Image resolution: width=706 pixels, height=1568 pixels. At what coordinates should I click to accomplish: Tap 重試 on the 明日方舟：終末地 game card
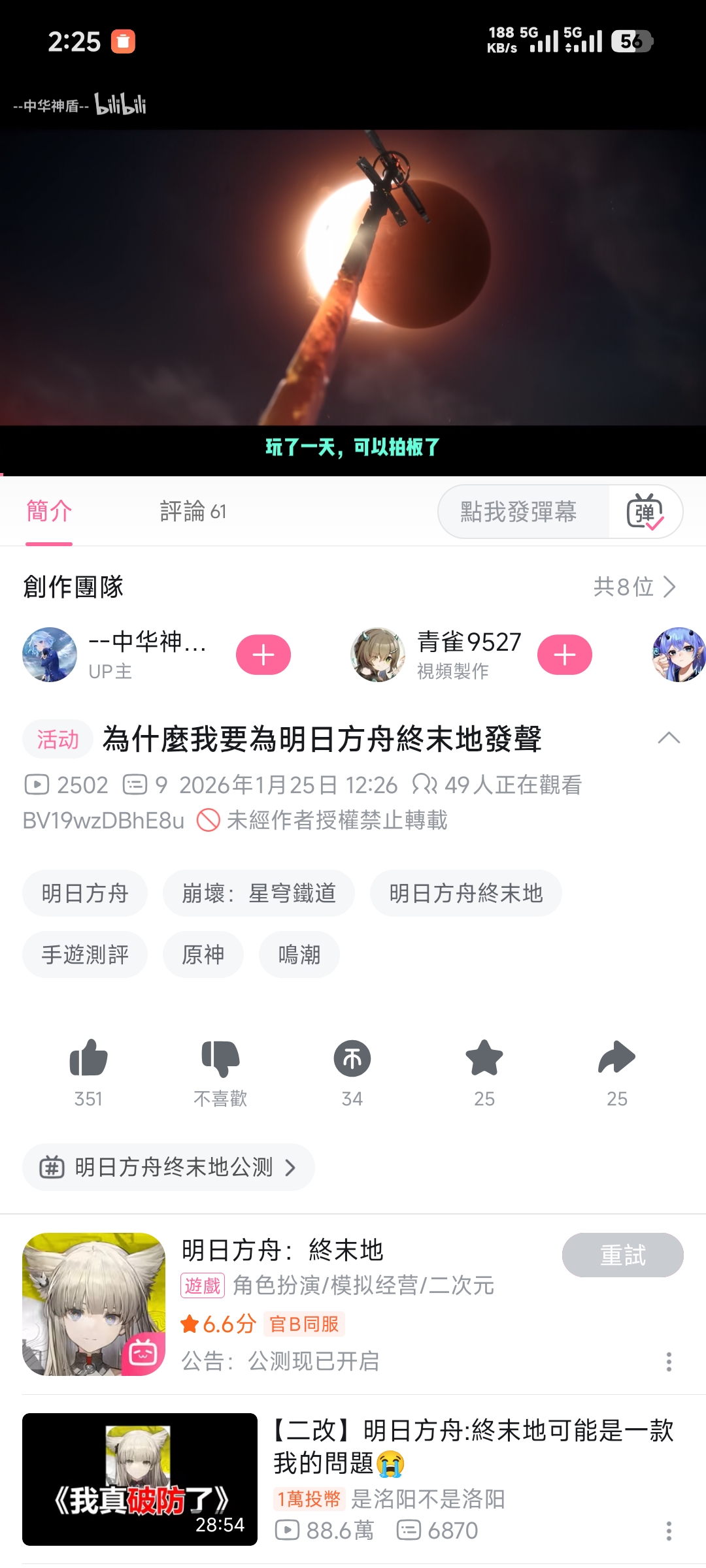click(x=622, y=1255)
